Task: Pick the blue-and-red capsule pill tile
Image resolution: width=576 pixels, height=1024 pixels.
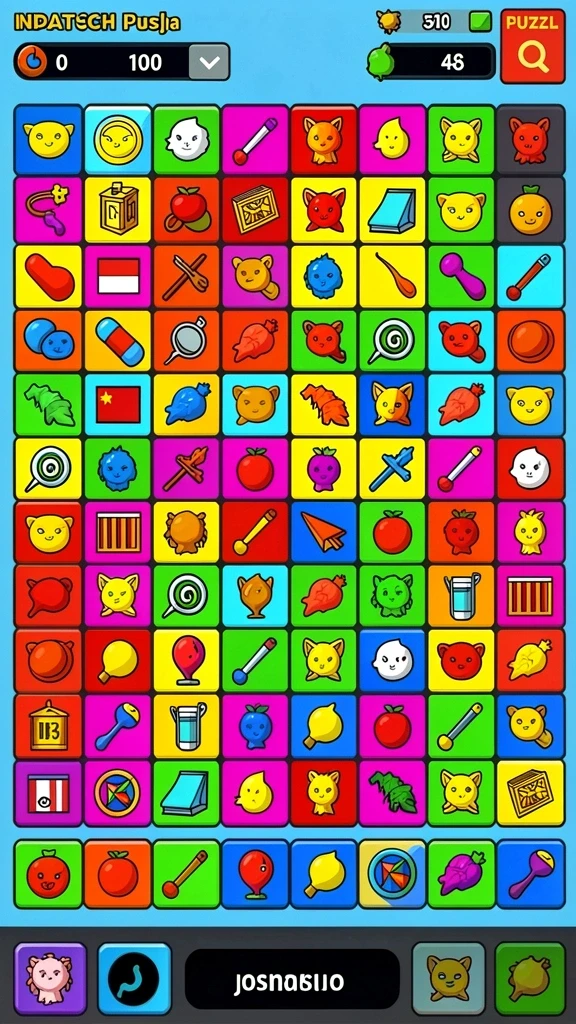Action: tap(118, 341)
